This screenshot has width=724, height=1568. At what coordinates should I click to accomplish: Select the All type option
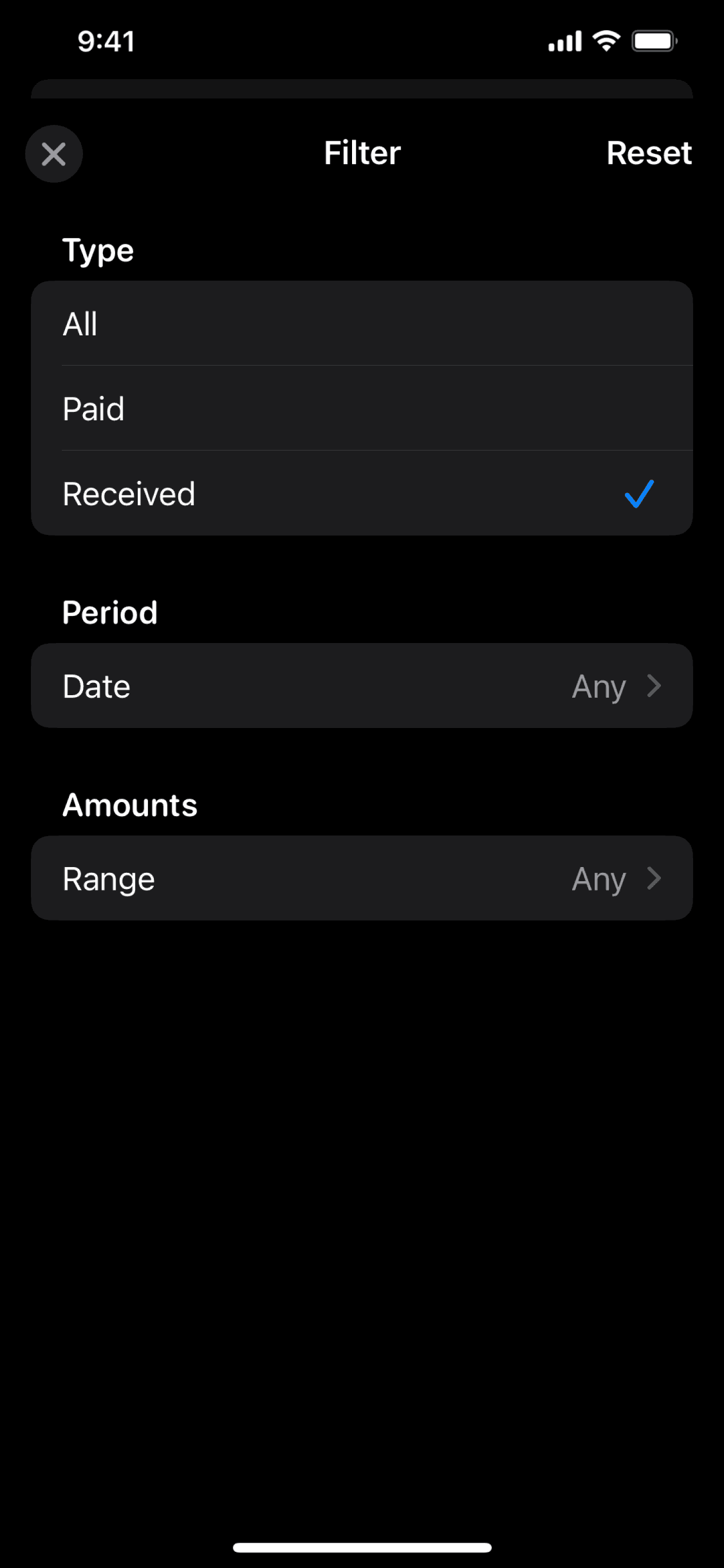pyautogui.click(x=362, y=323)
